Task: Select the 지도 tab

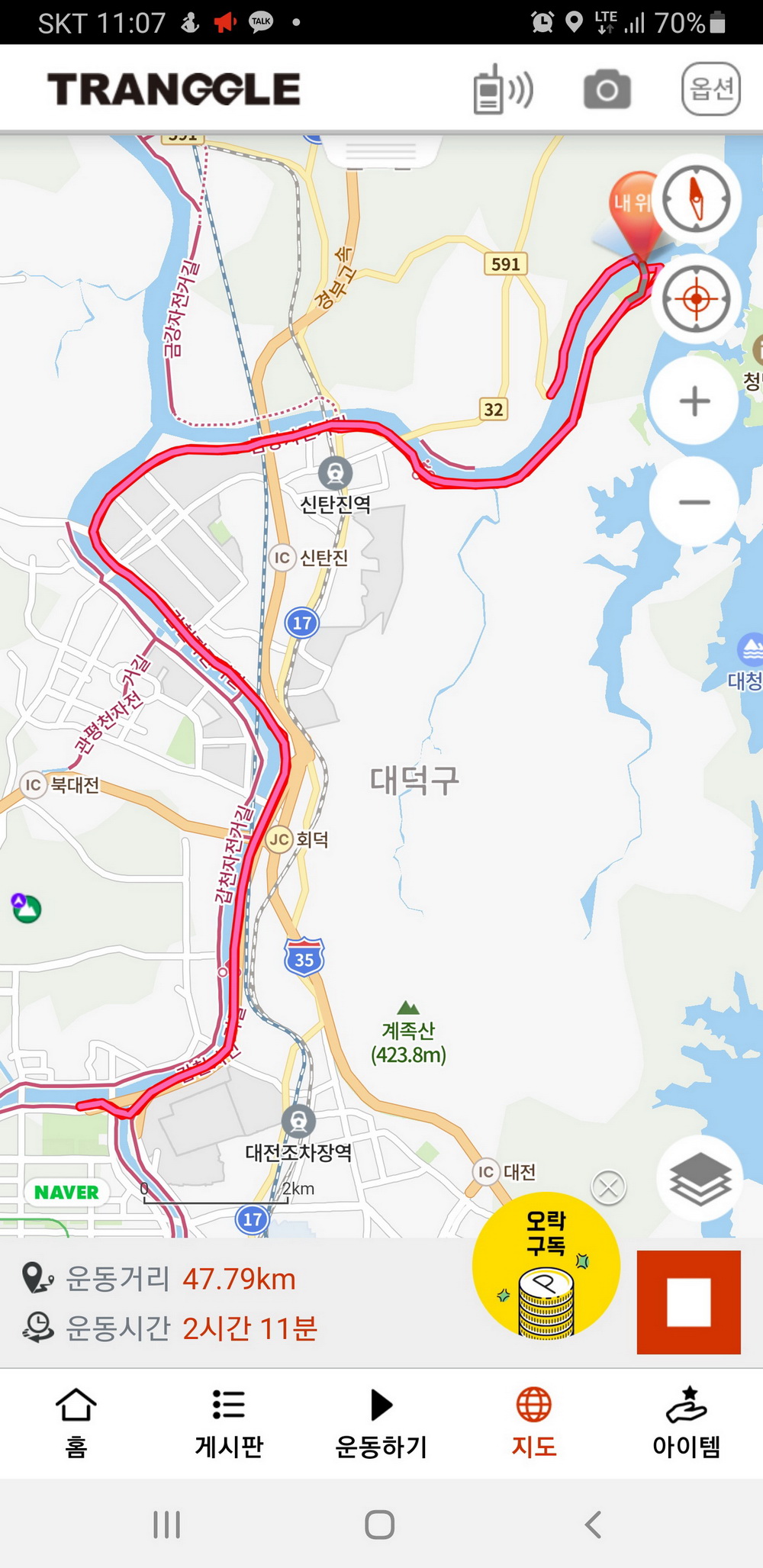Action: 534,1422
